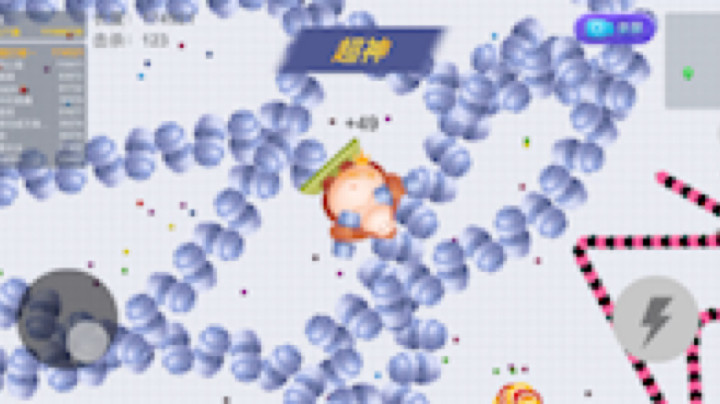Tap the purple camera record button
The width and height of the screenshot is (720, 404).
click(x=614, y=28)
